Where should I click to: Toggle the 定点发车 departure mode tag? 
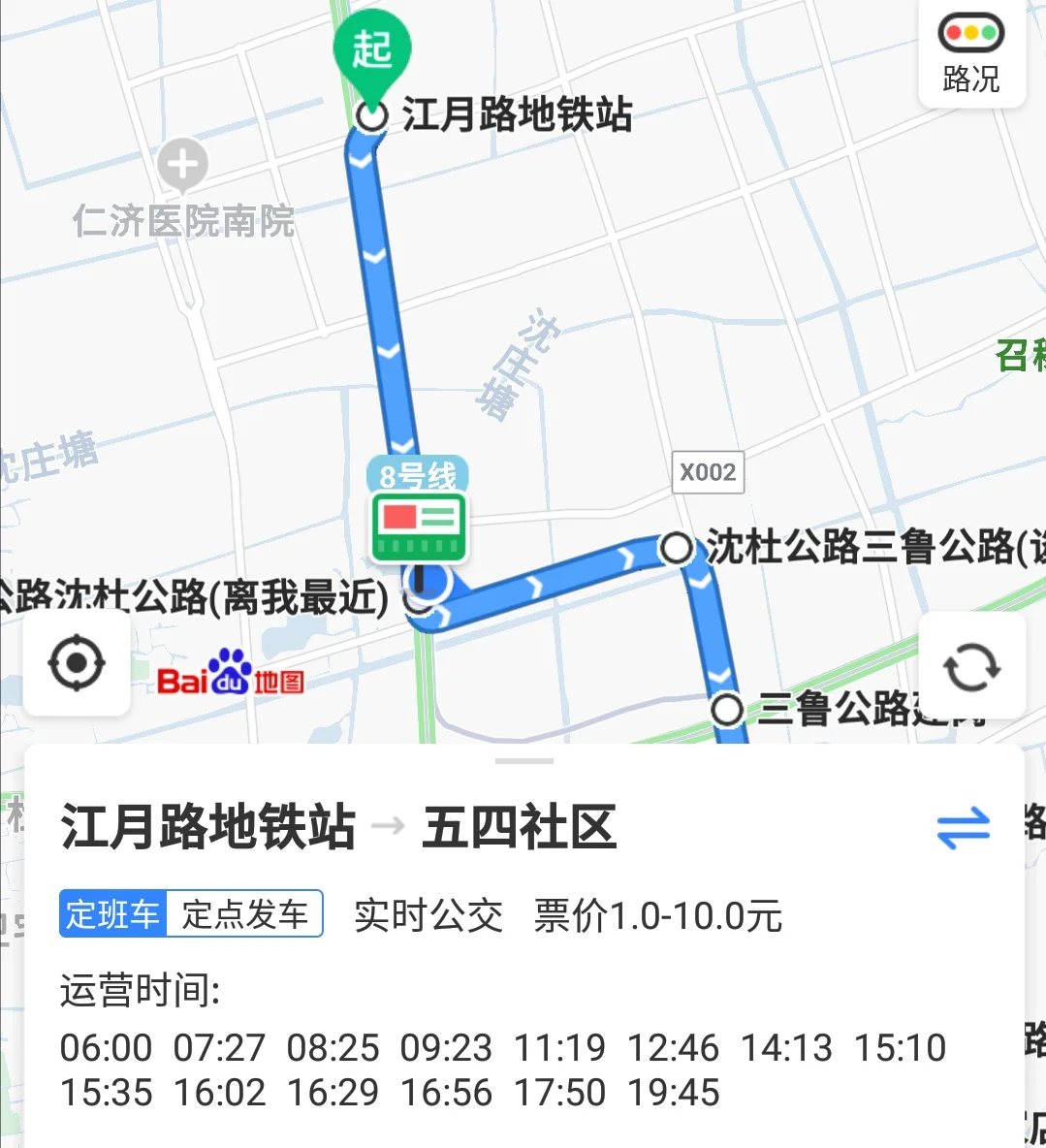pyautogui.click(x=242, y=912)
